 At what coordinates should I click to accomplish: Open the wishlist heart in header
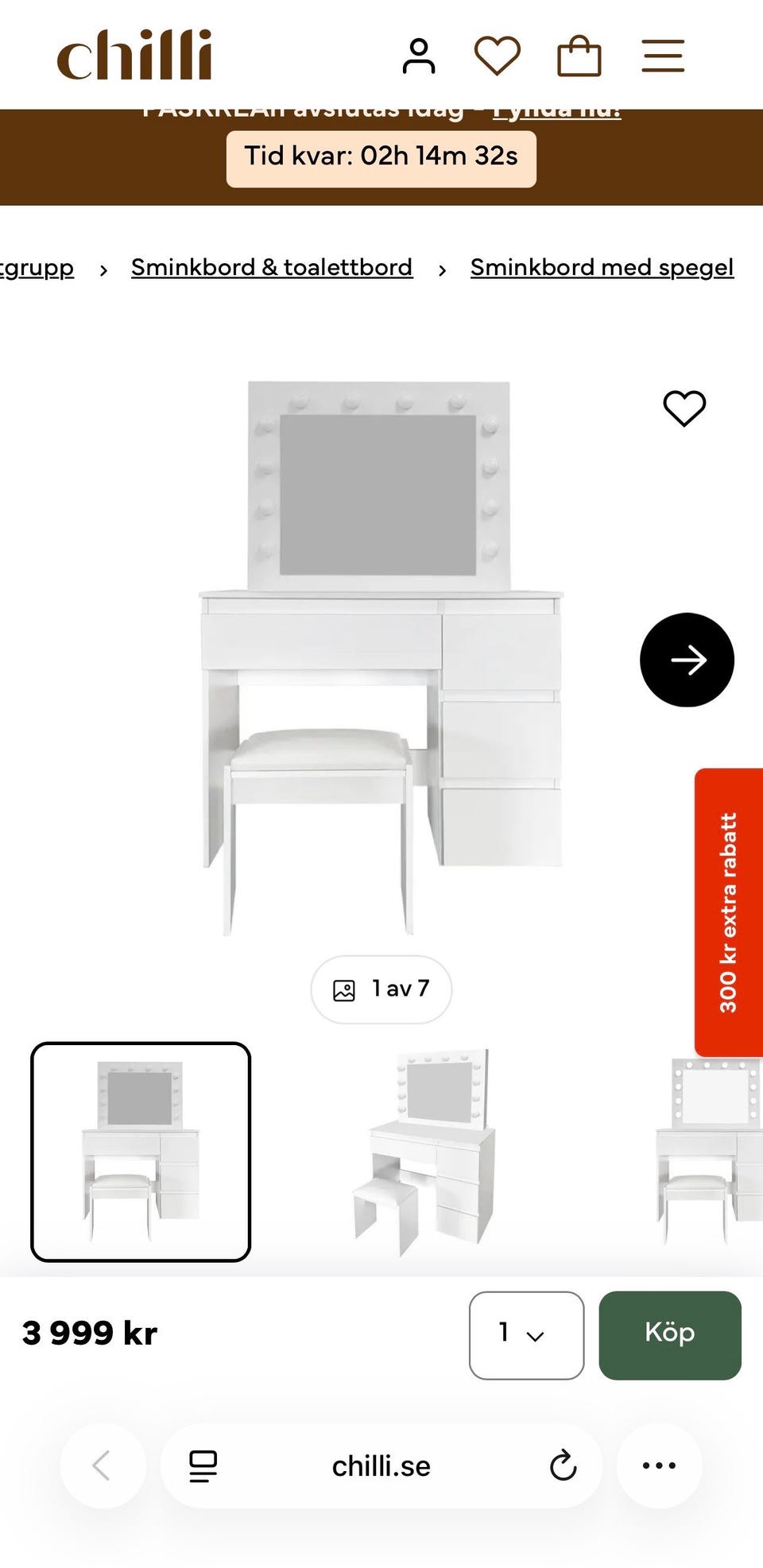pos(498,56)
